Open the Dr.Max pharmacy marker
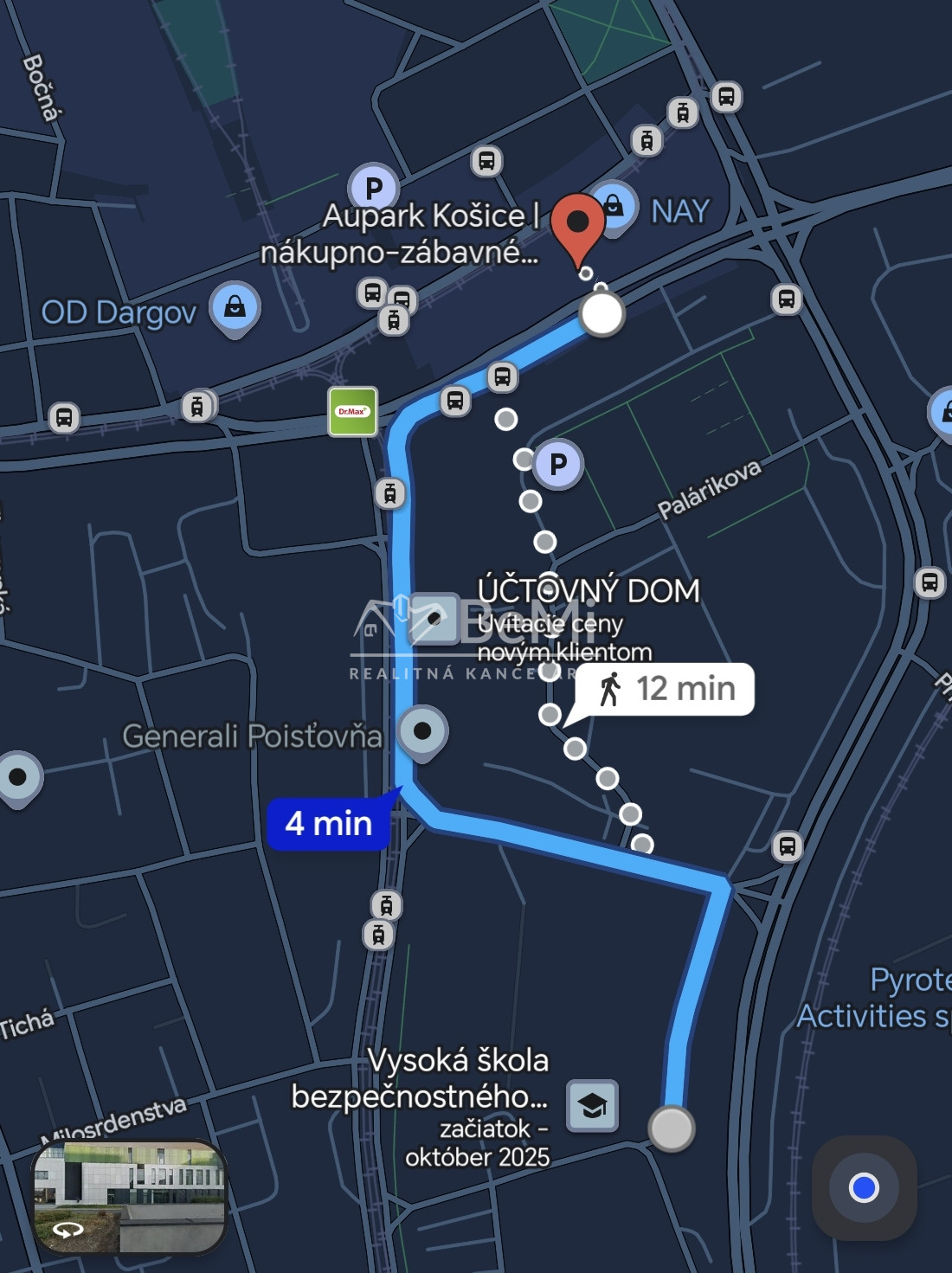 tap(353, 411)
